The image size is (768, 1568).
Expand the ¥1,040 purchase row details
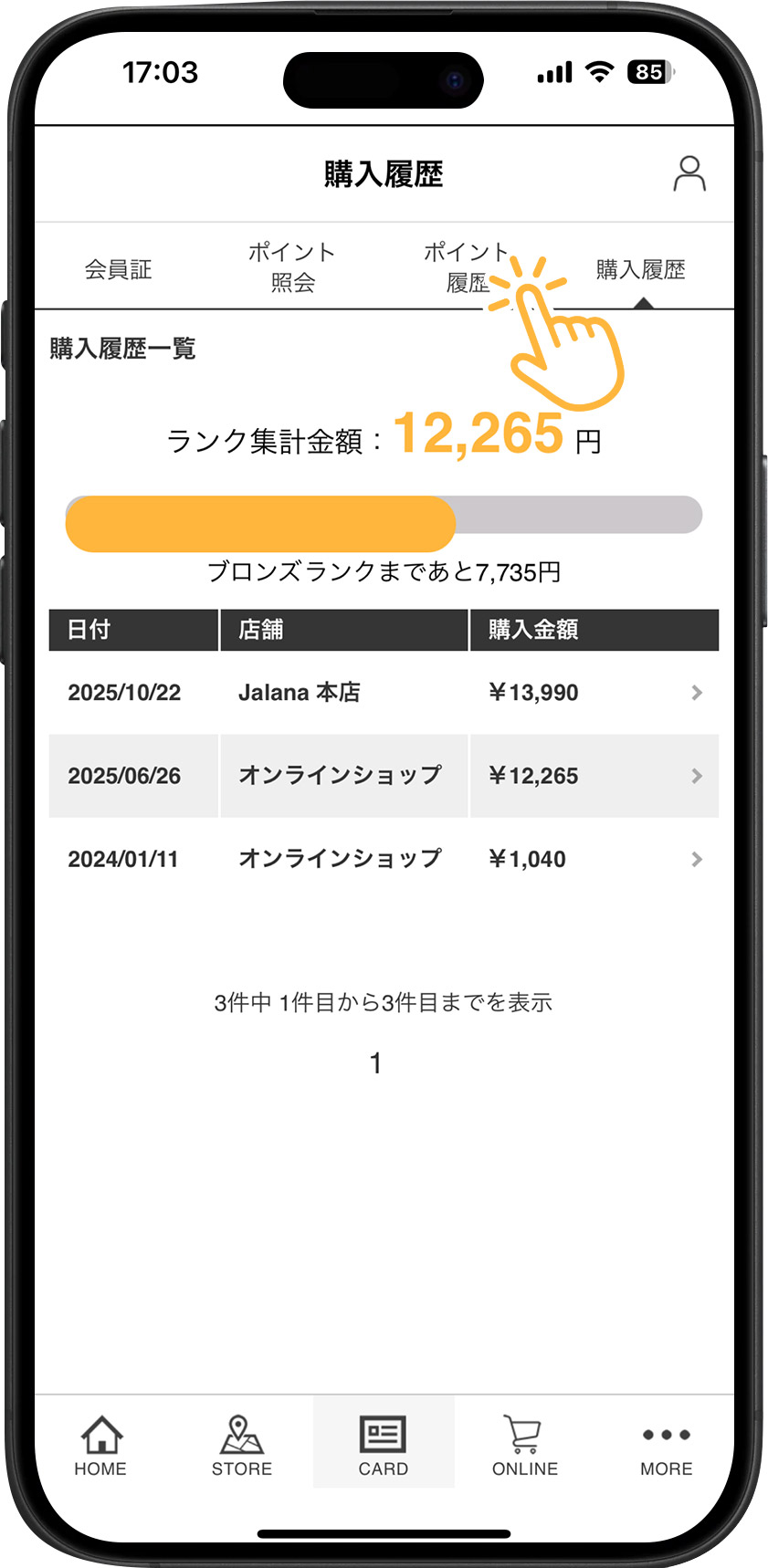tap(697, 859)
